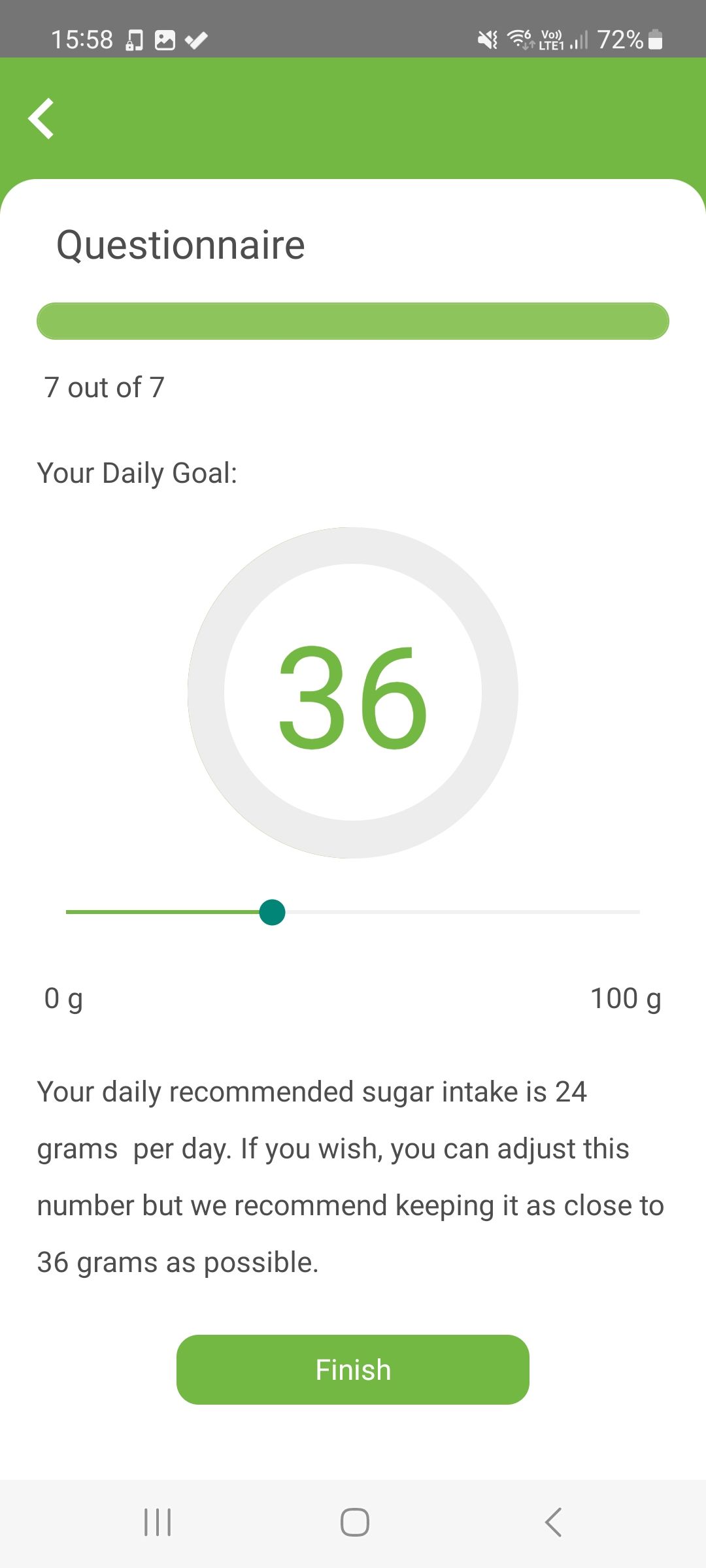
Task: Go to the home screen
Action: point(354,1522)
